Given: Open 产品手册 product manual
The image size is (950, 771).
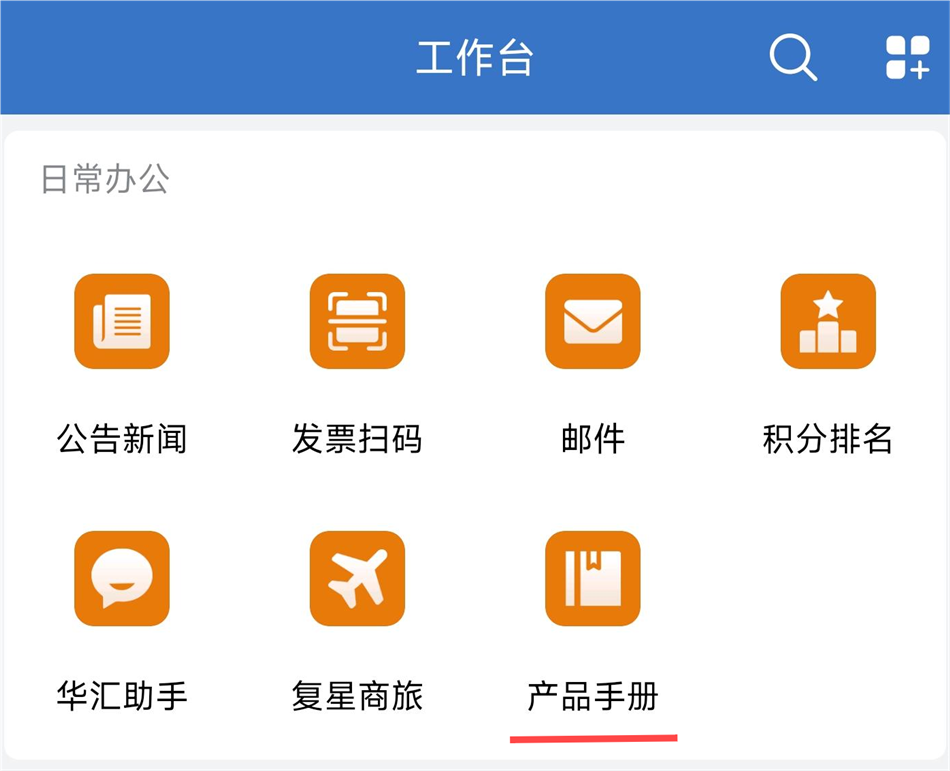Looking at the screenshot, I should [592, 579].
